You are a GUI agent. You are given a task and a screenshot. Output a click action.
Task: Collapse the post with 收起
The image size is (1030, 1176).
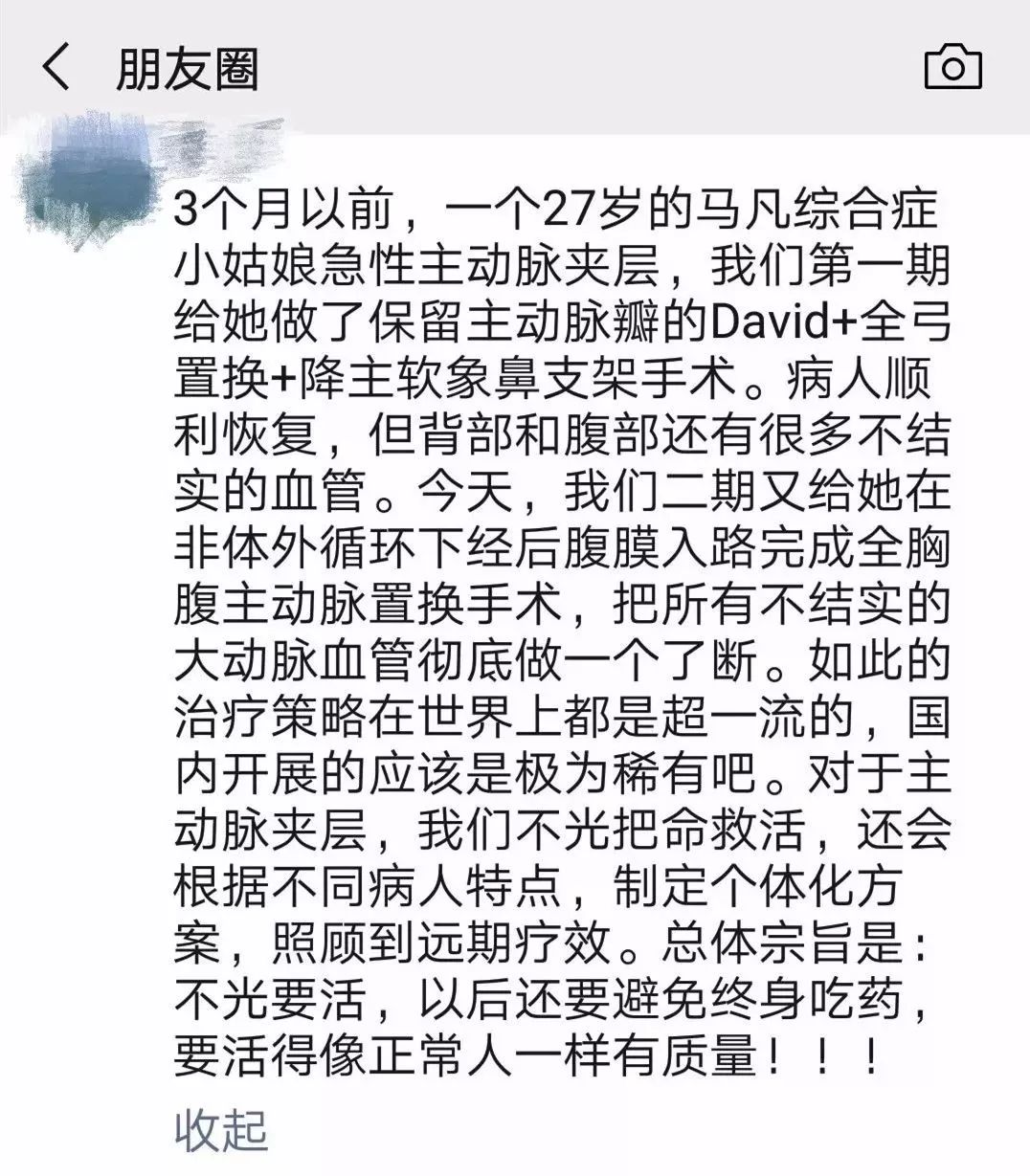[221, 1130]
